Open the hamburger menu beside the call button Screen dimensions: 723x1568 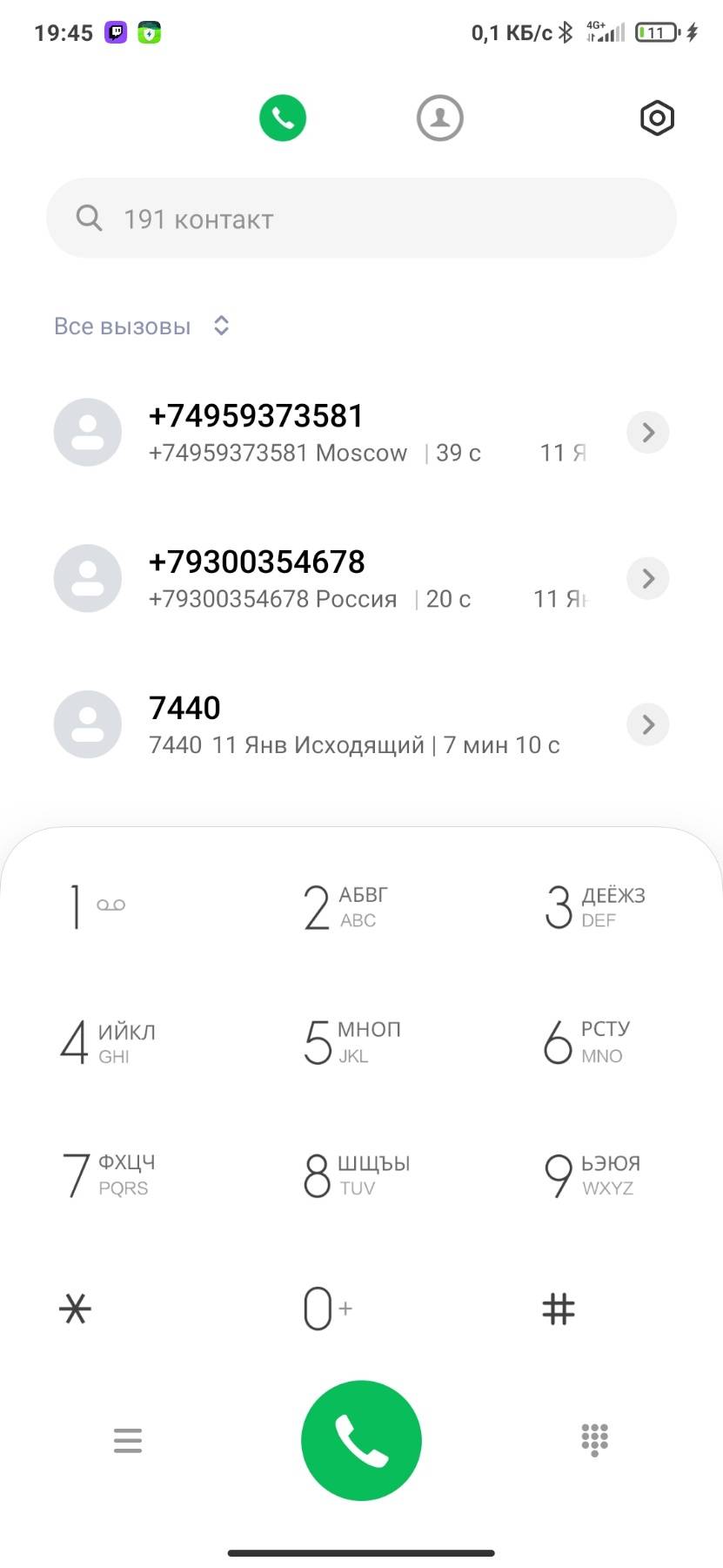[x=128, y=1441]
